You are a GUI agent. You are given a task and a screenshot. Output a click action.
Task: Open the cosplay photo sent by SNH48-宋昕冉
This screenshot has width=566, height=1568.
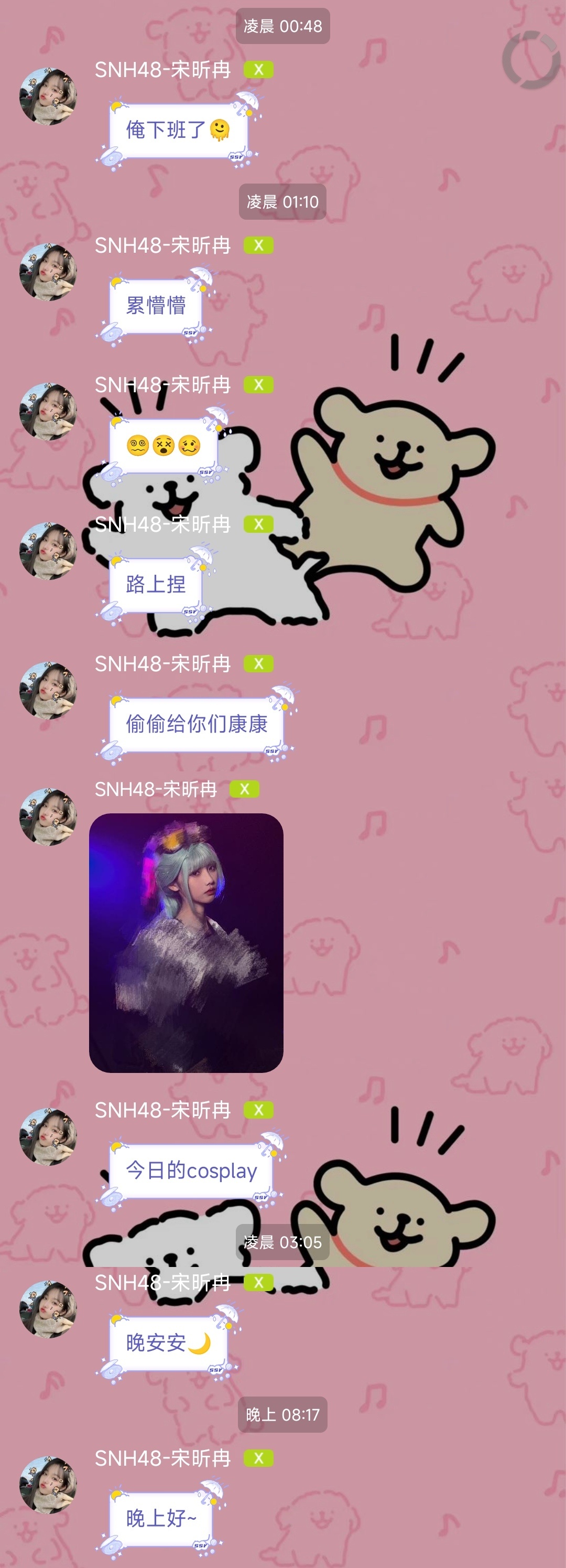[186, 942]
